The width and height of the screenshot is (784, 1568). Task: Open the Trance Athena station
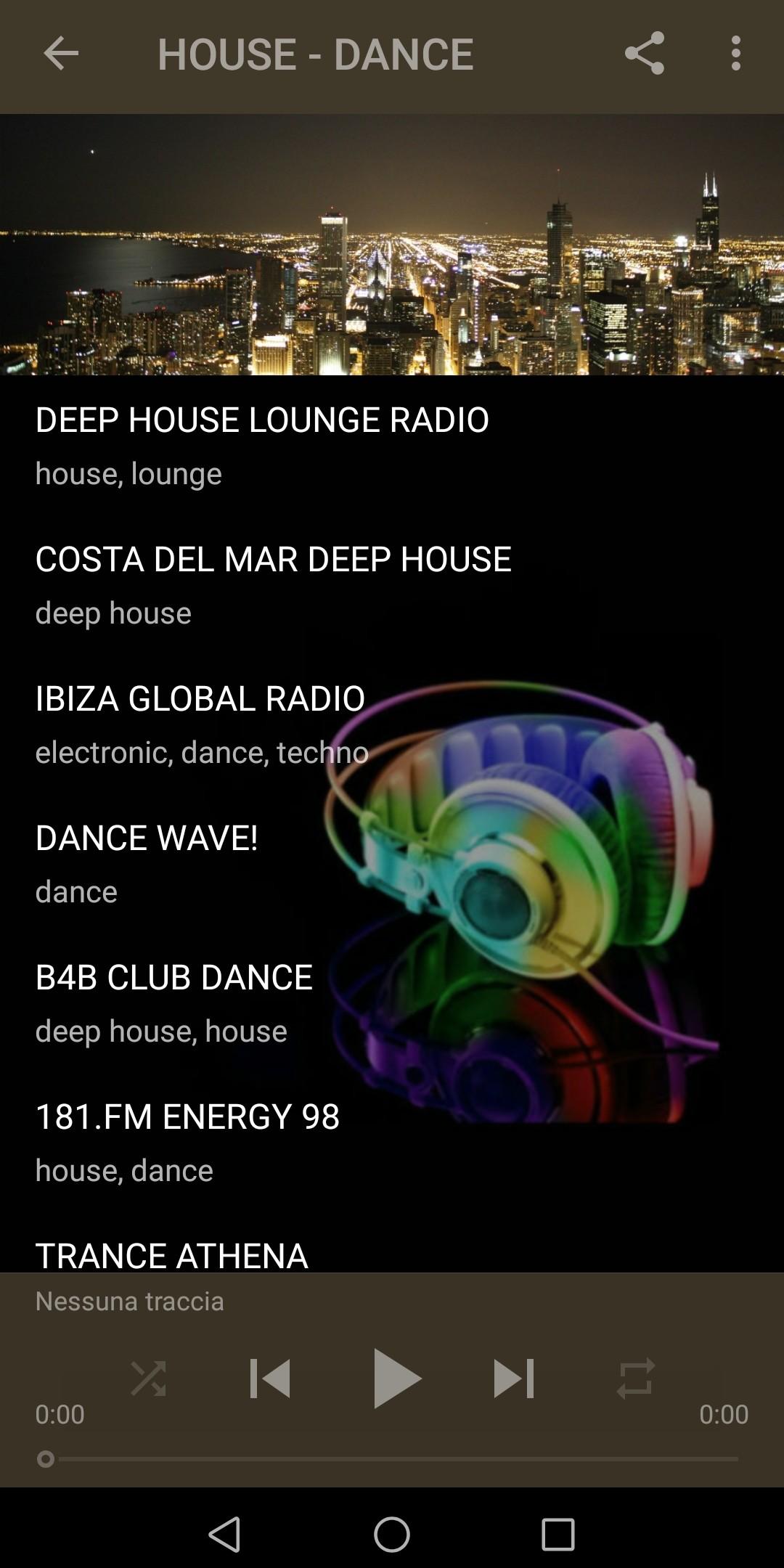(x=172, y=1254)
